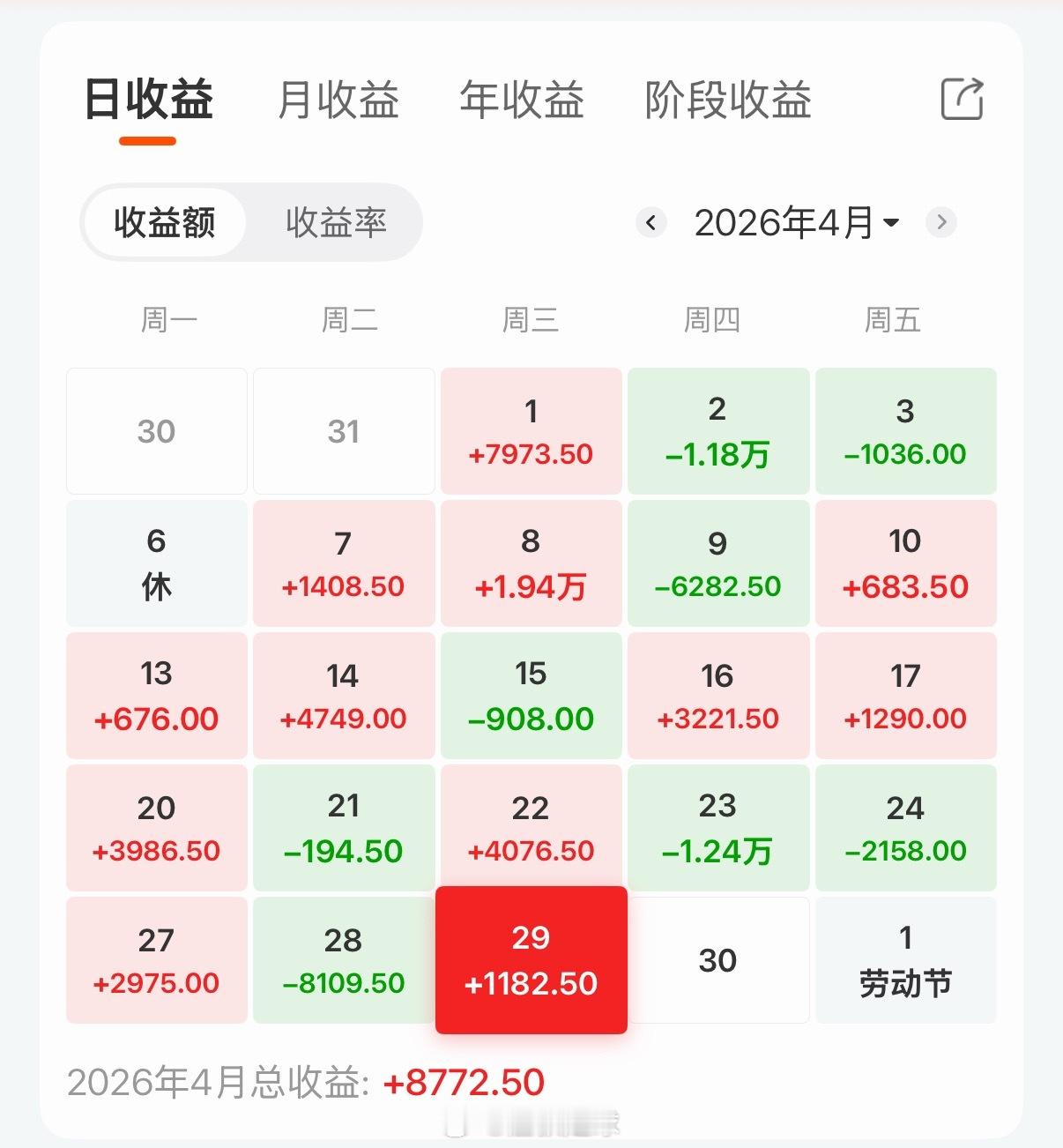Screen dimensions: 1063x1148
Task: Select April 28 showing -8109.50 loss
Action: (x=343, y=960)
